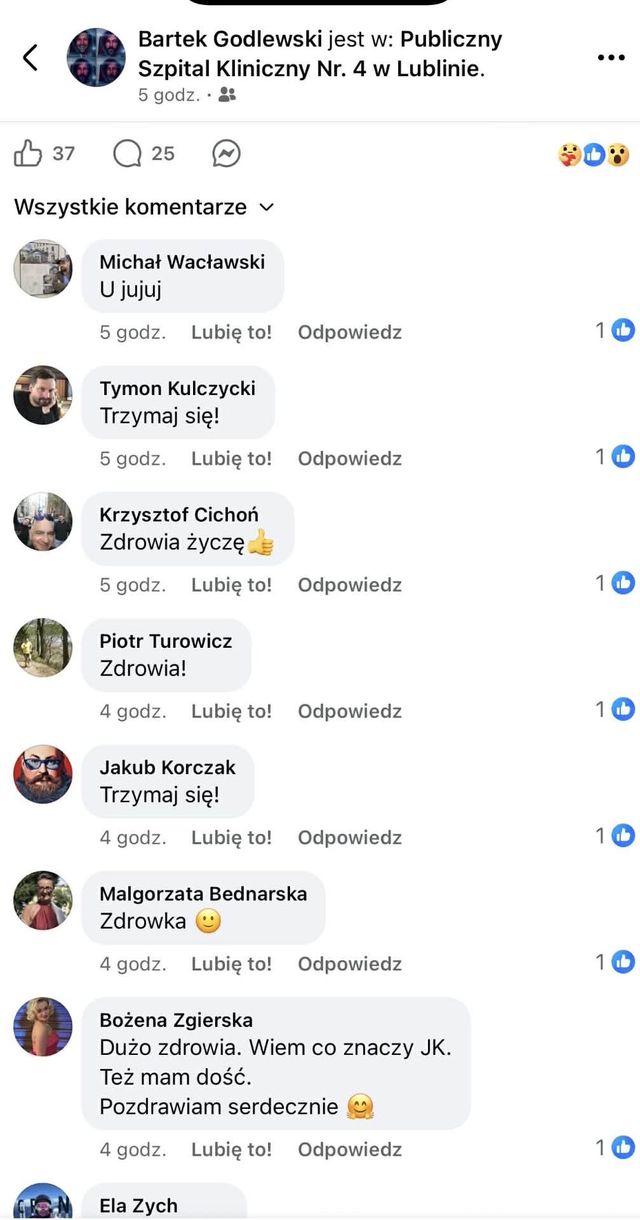640x1220 pixels.
Task: Like Piotr Turowicz's comment
Action: point(231,711)
